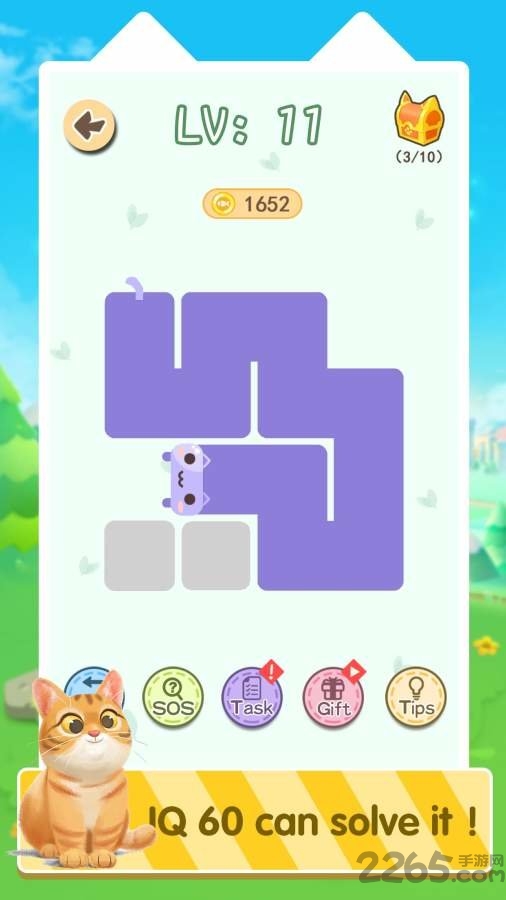Get a hint with Tips
The width and height of the screenshot is (506, 900).
[416, 697]
